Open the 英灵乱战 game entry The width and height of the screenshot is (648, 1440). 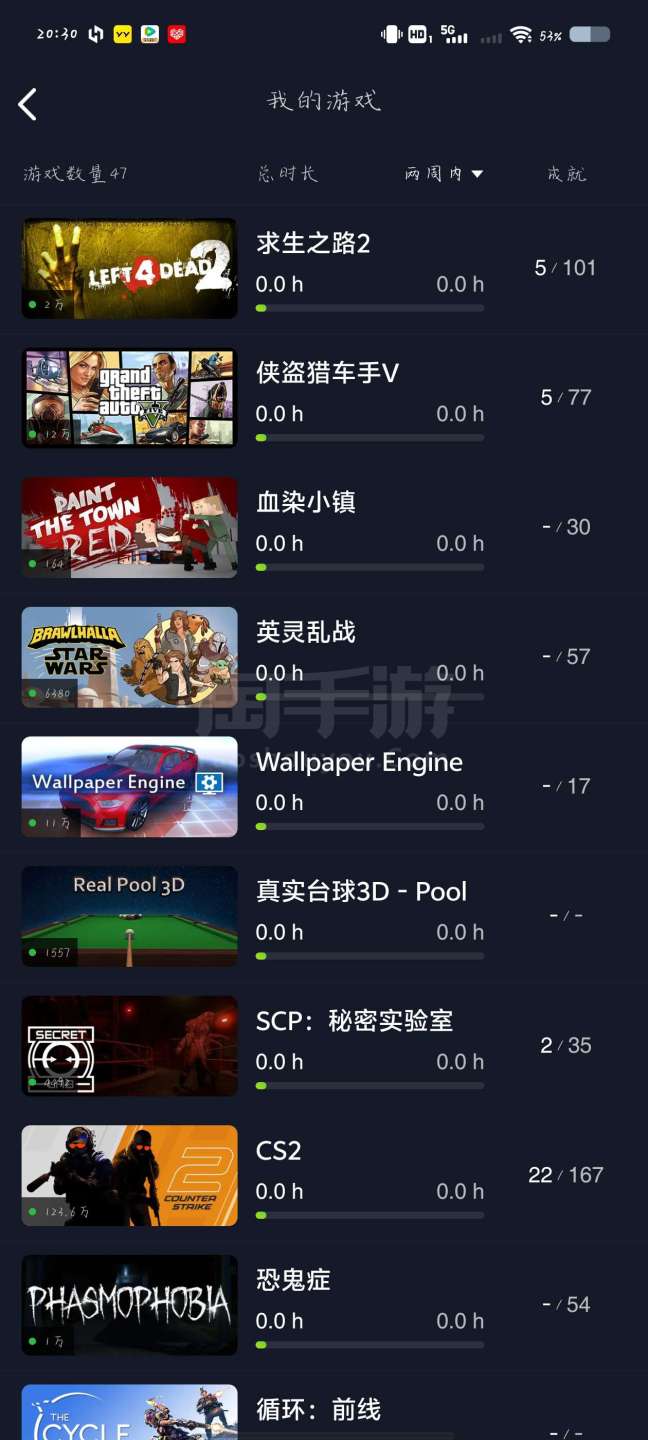306,633
